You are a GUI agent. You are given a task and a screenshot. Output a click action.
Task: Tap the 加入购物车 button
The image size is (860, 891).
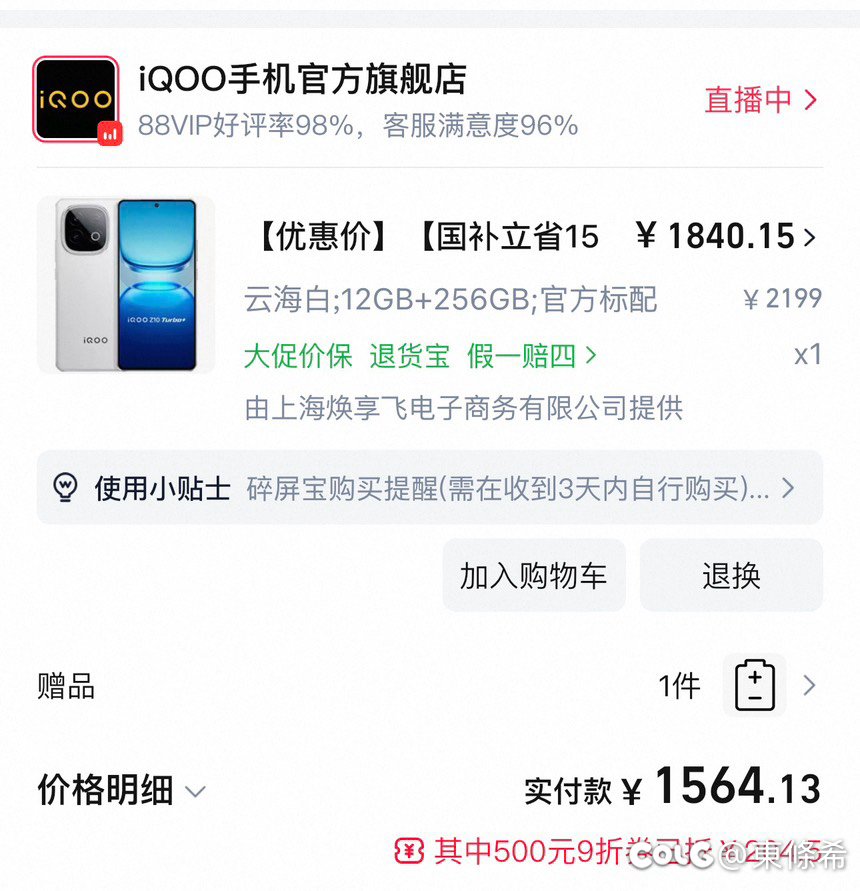pos(533,576)
